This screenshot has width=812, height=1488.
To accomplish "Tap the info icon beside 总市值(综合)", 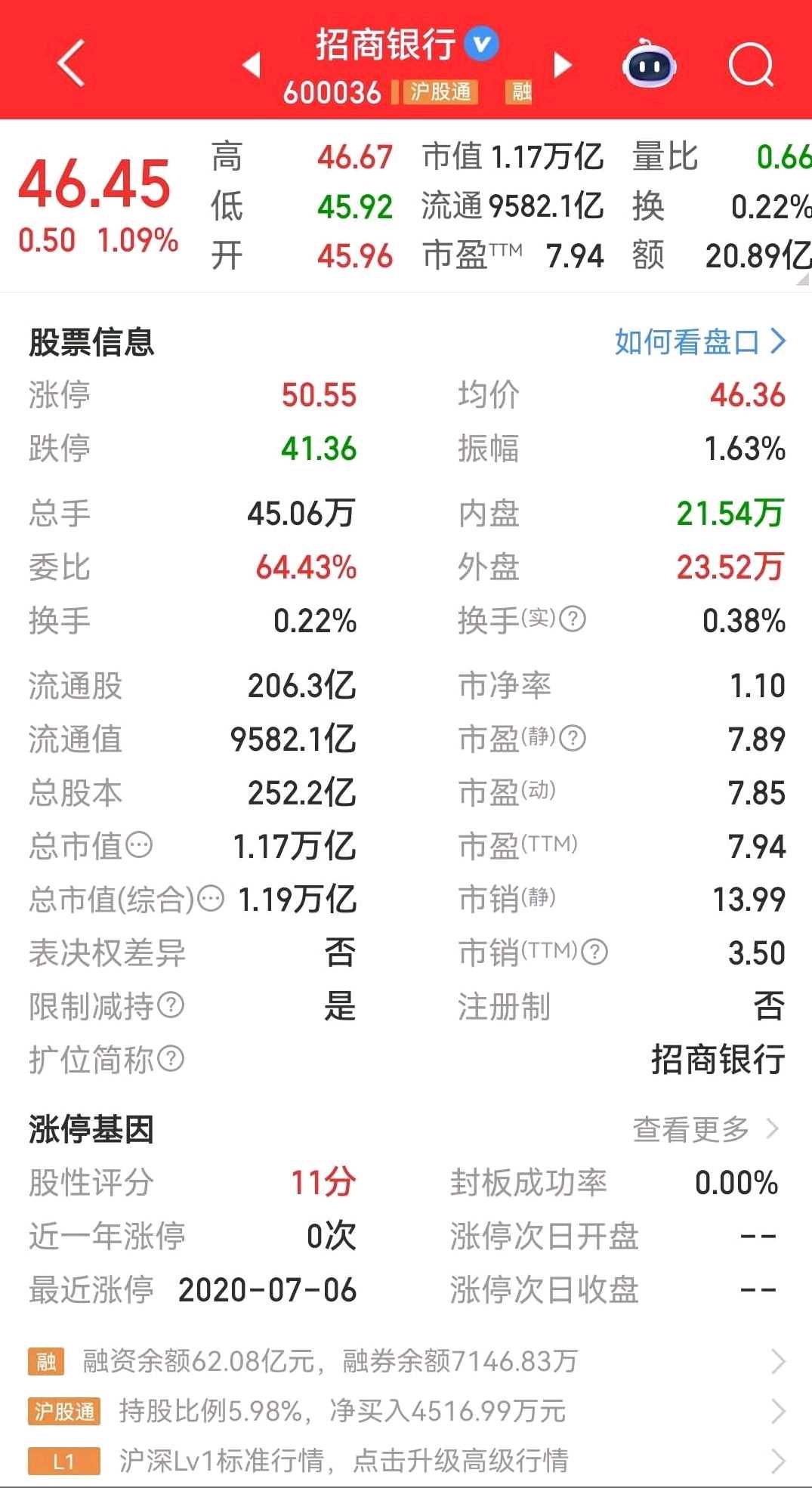I will (x=211, y=899).
